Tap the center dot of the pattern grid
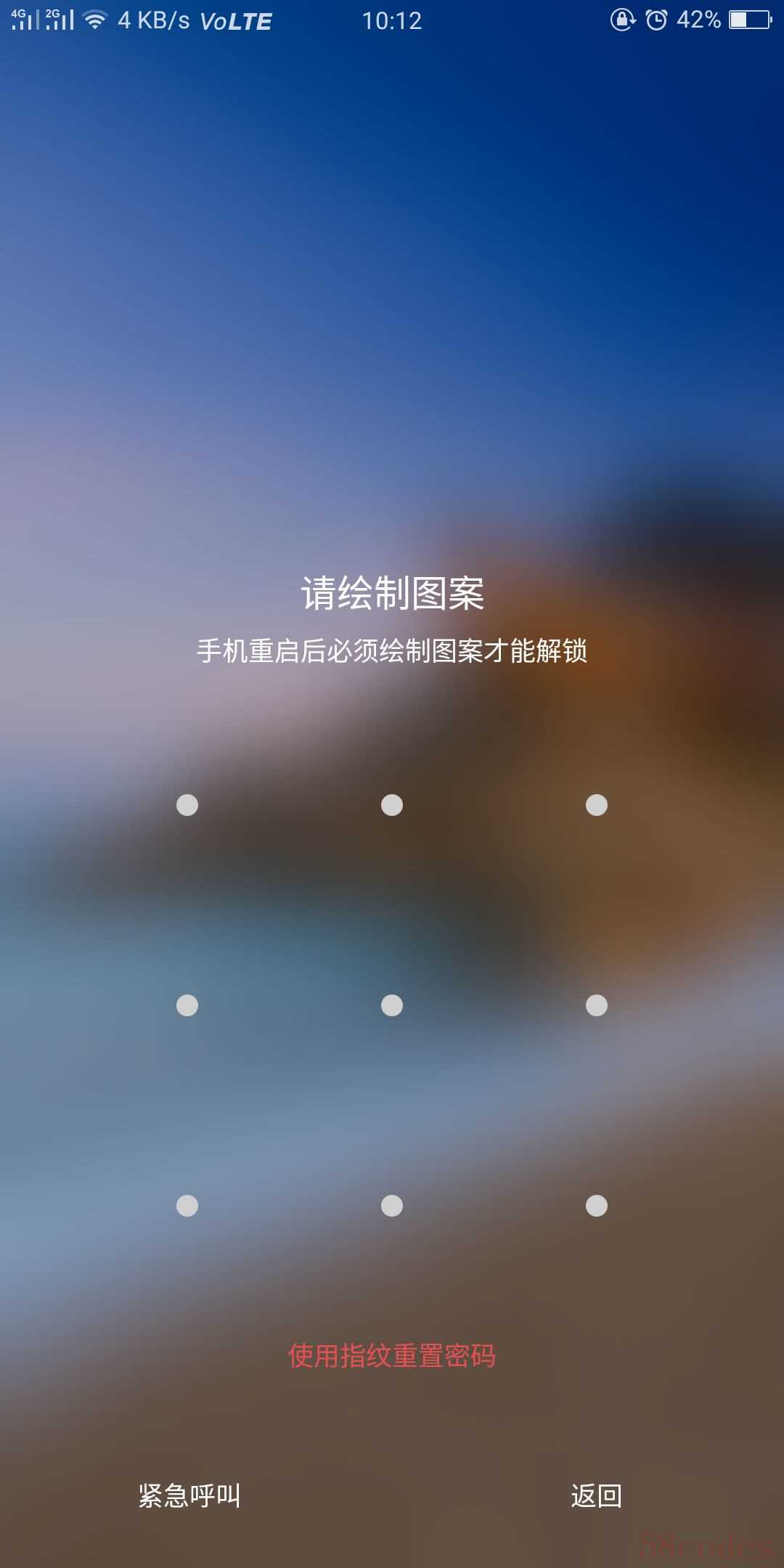This screenshot has width=784, height=1568. click(x=392, y=1005)
